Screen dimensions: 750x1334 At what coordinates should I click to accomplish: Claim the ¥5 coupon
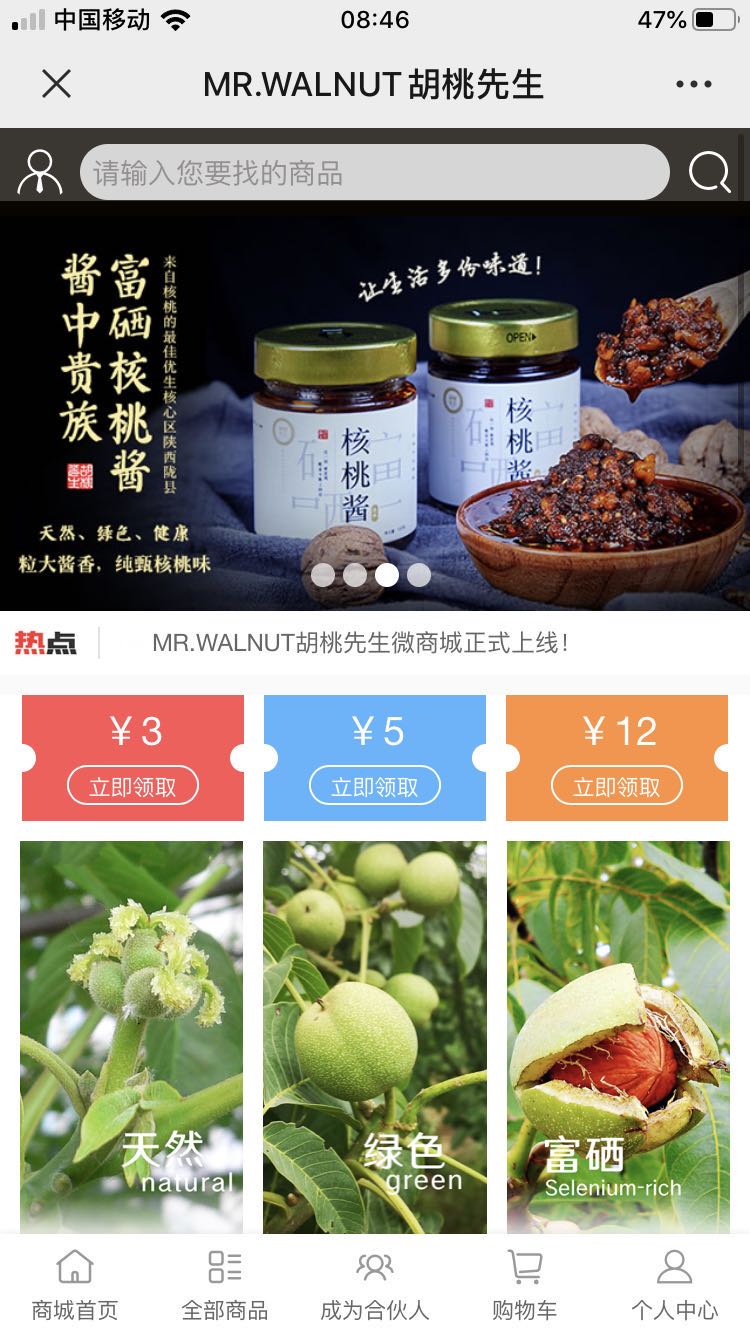375,787
